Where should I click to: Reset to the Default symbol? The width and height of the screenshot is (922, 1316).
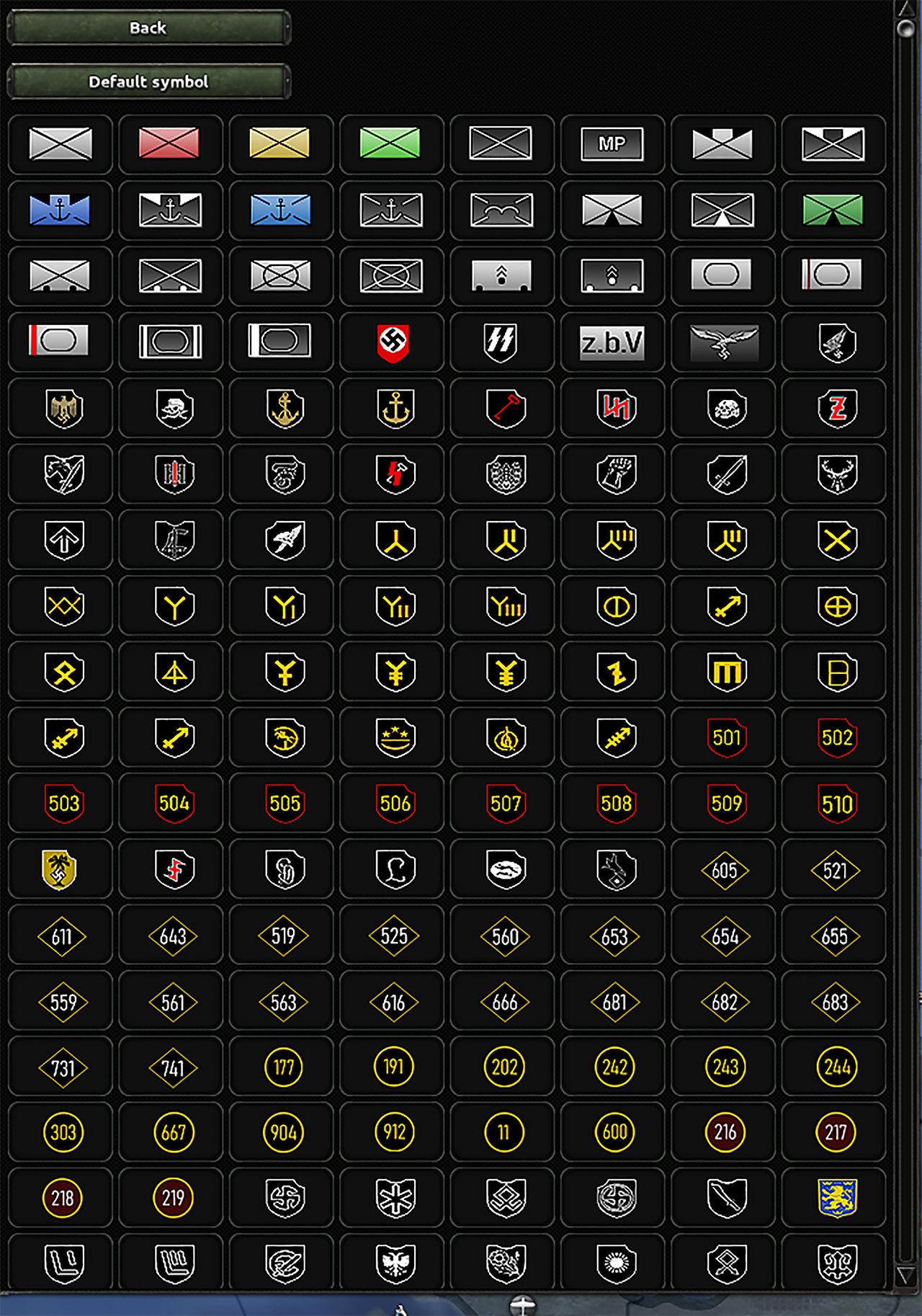(148, 81)
